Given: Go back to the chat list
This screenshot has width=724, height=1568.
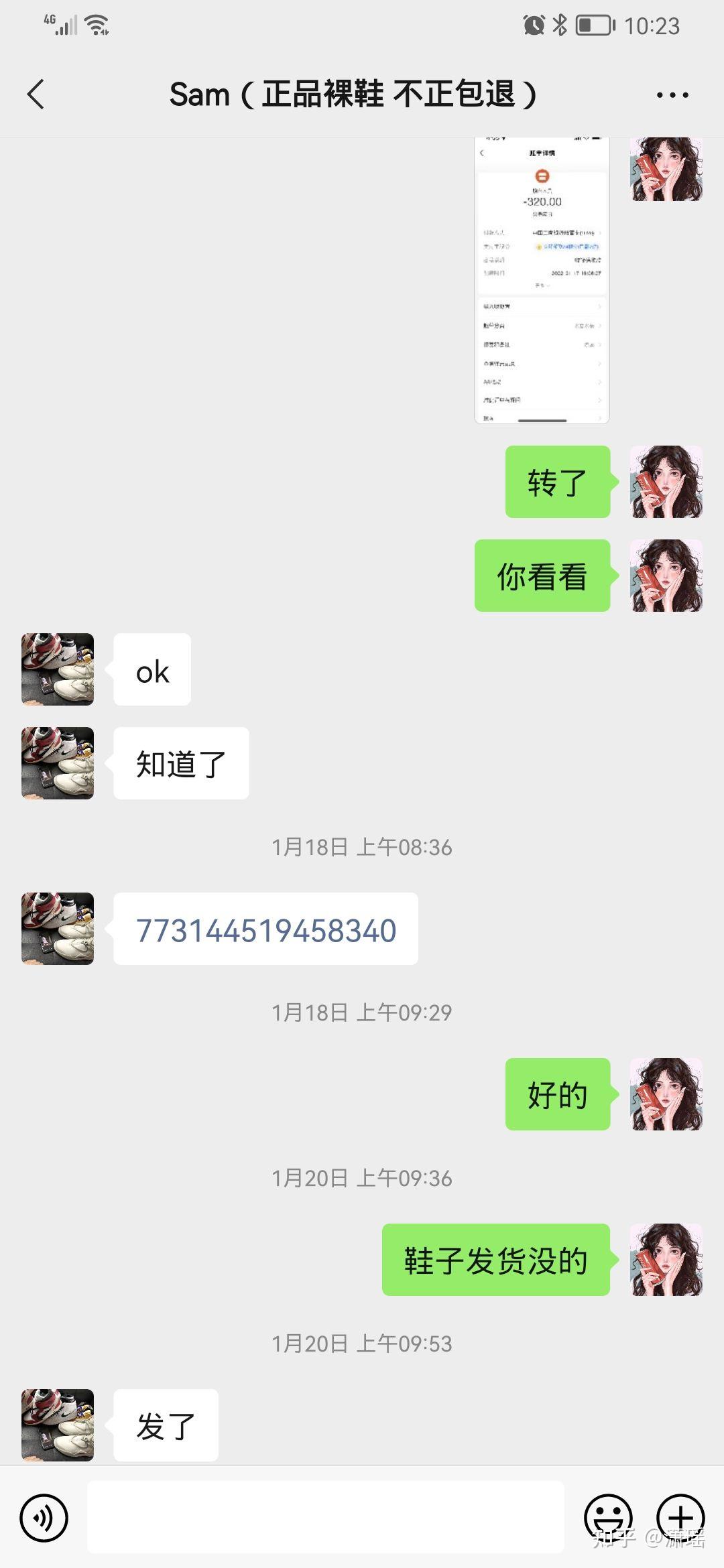Looking at the screenshot, I should tap(36, 94).
